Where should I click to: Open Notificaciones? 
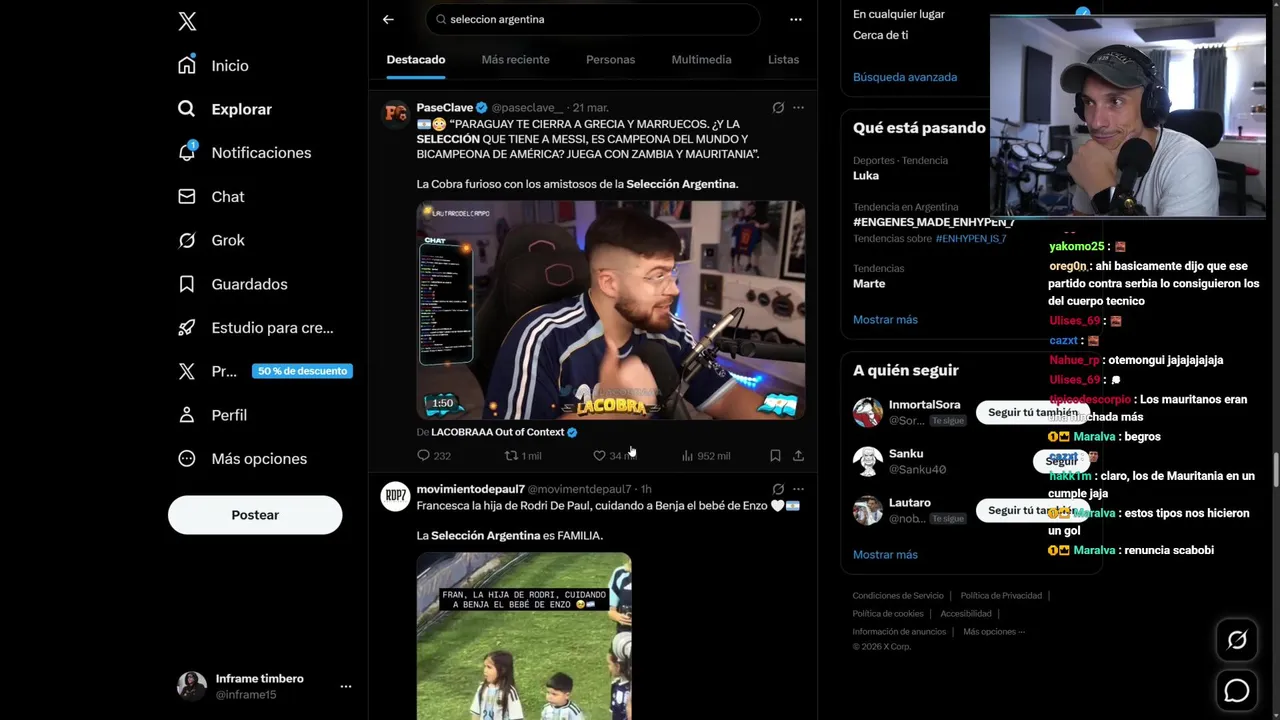tap(260, 153)
